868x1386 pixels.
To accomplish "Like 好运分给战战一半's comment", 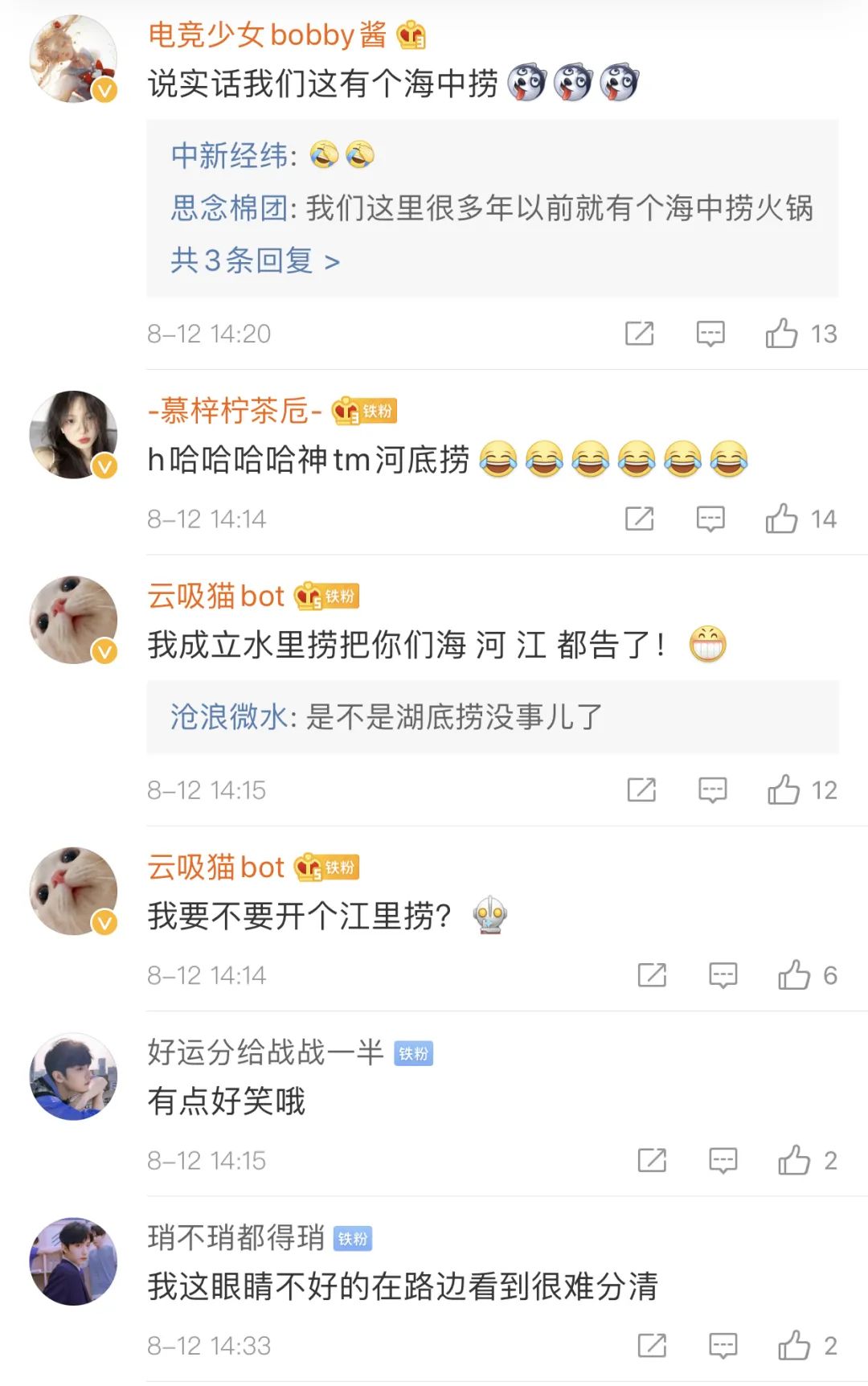I will (x=794, y=1160).
